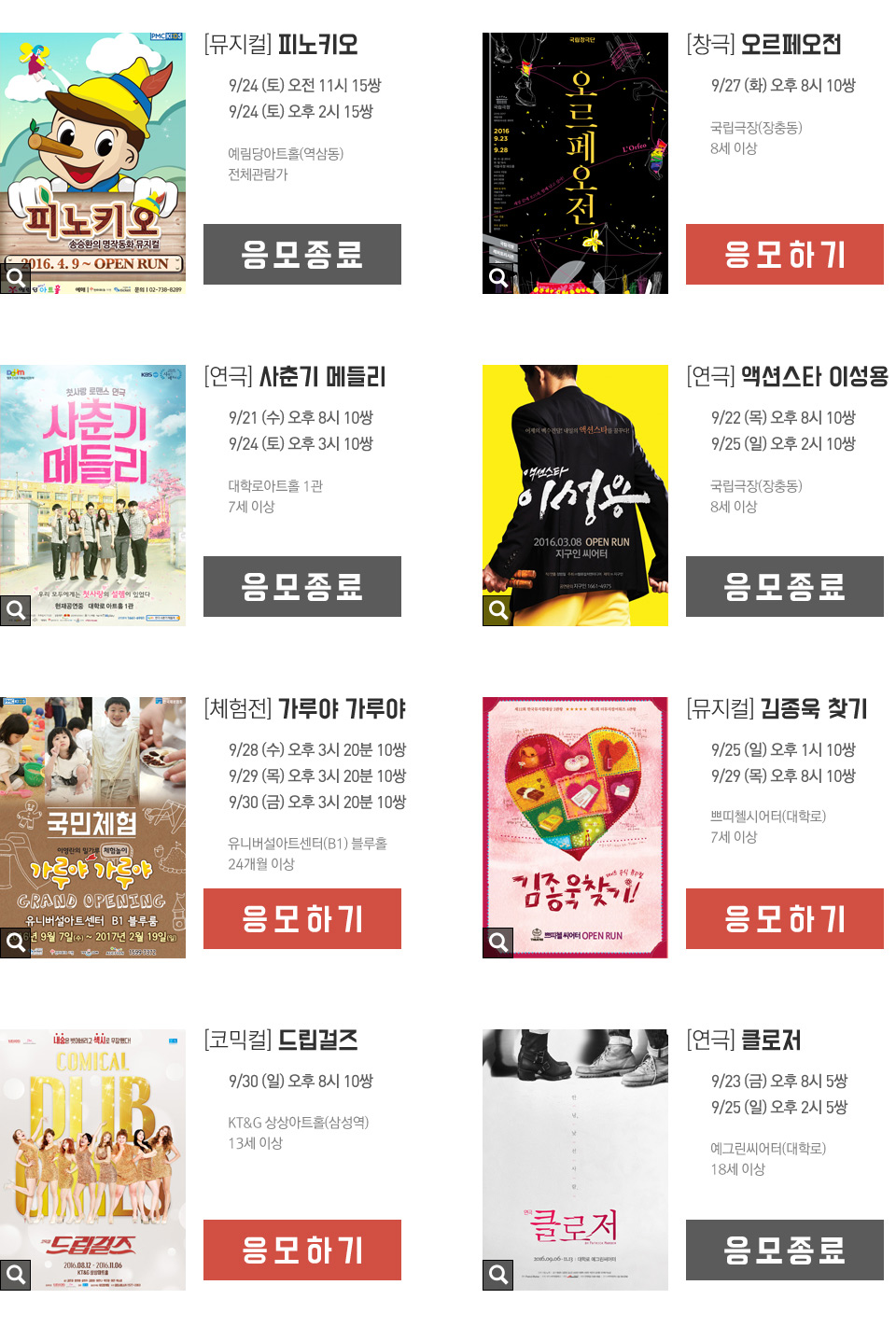Tap 응모하기 for 김종욱 찾기

click(x=784, y=918)
